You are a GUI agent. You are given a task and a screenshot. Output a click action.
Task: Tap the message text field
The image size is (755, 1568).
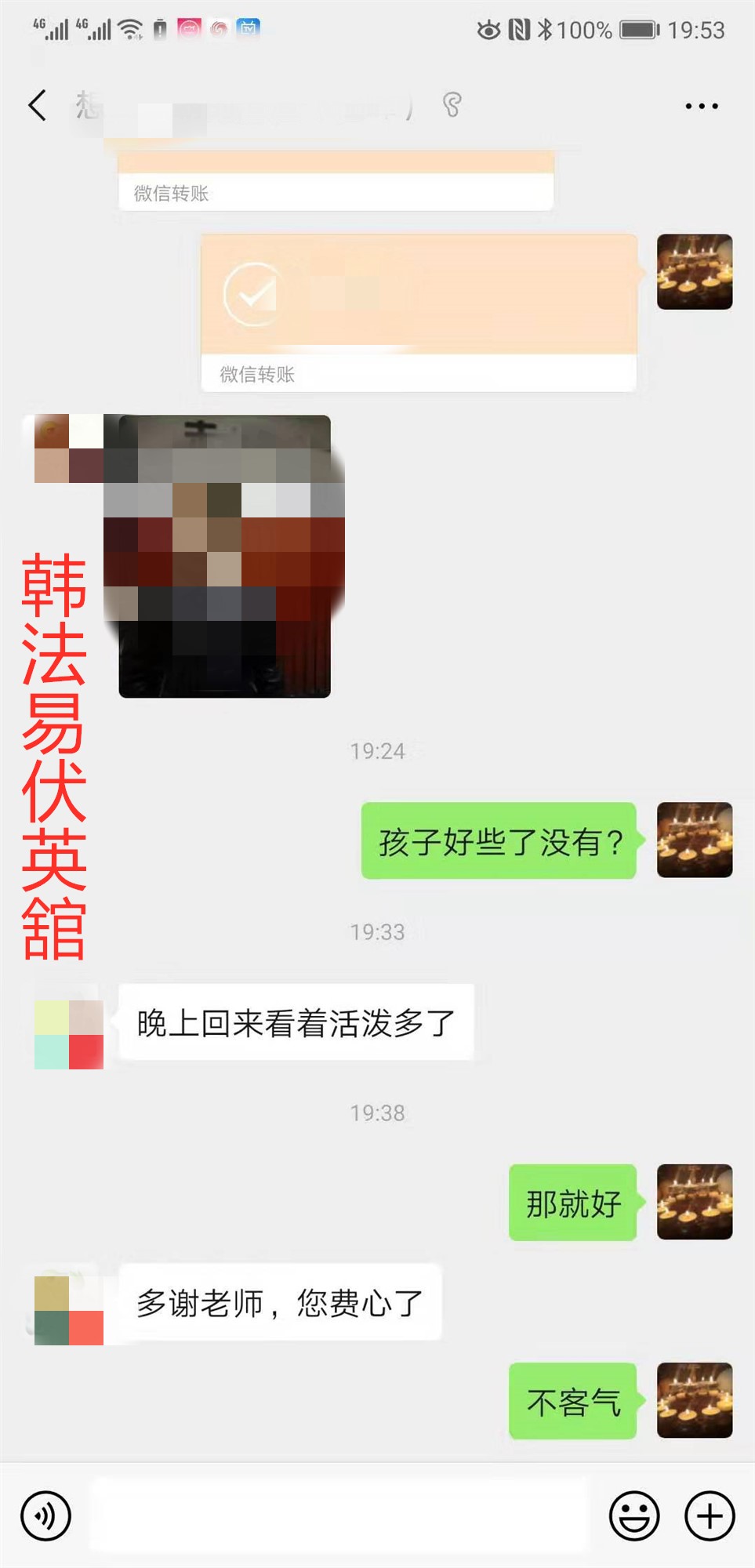pos(339,1515)
